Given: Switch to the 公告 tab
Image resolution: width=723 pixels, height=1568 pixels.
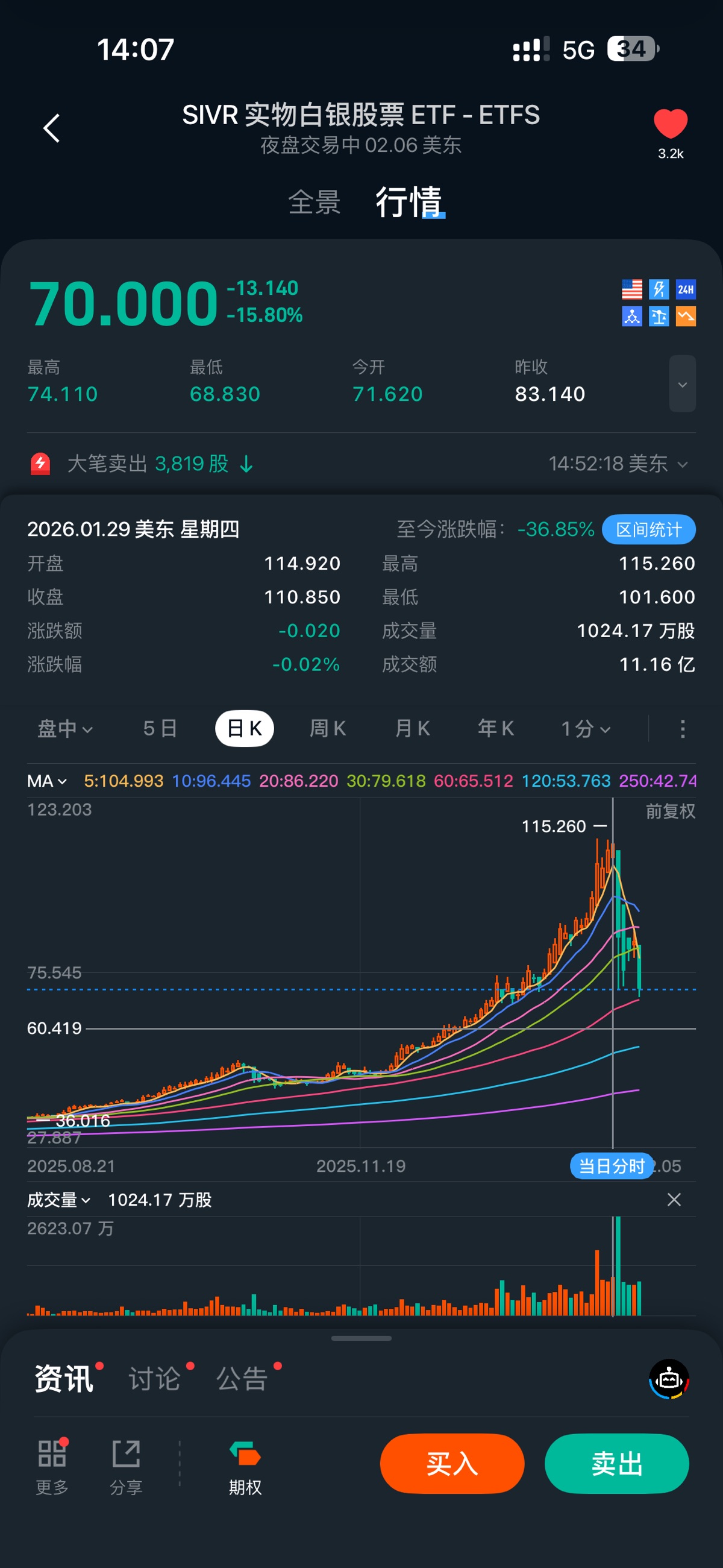Looking at the screenshot, I should [x=242, y=1379].
